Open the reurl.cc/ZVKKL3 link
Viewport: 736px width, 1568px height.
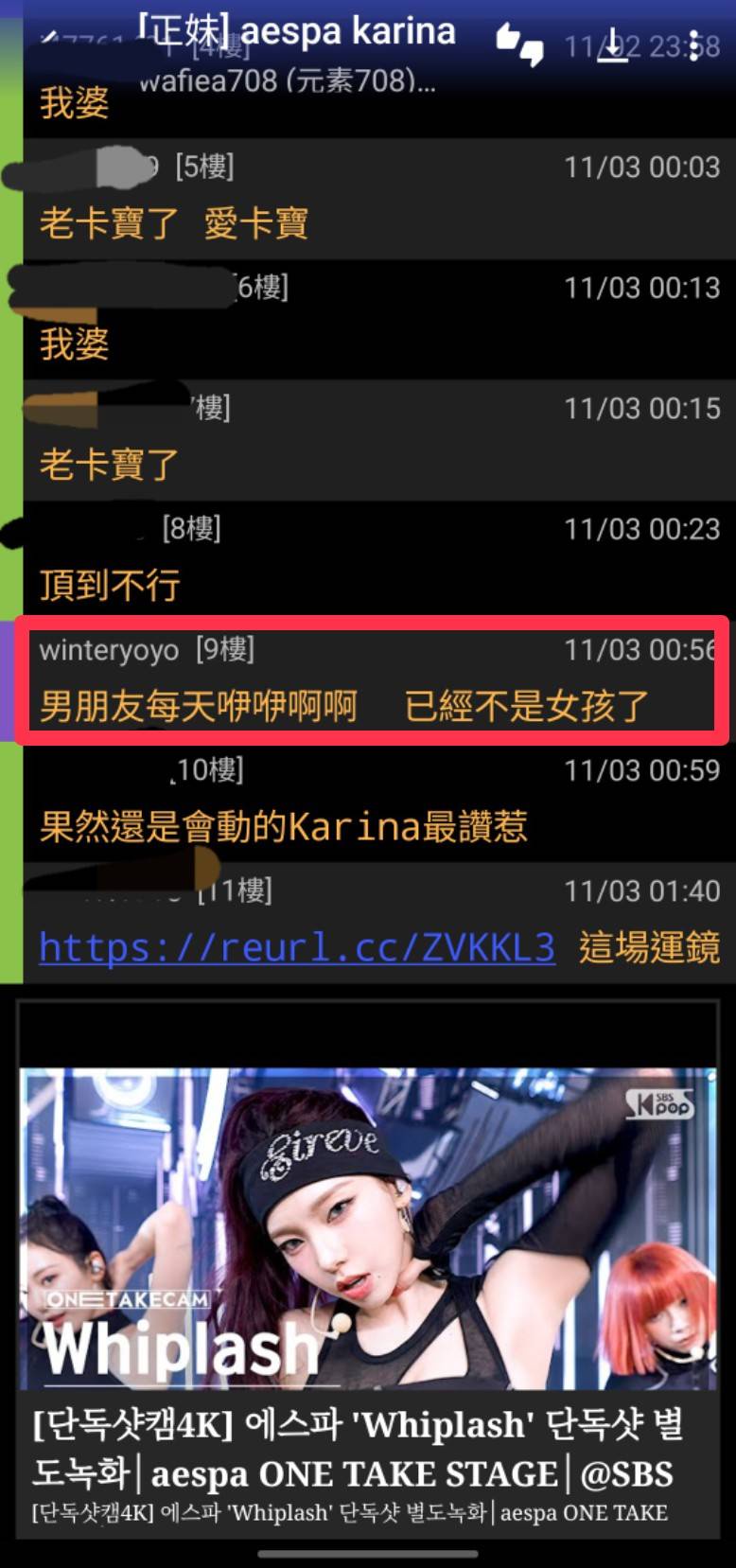pos(296,947)
